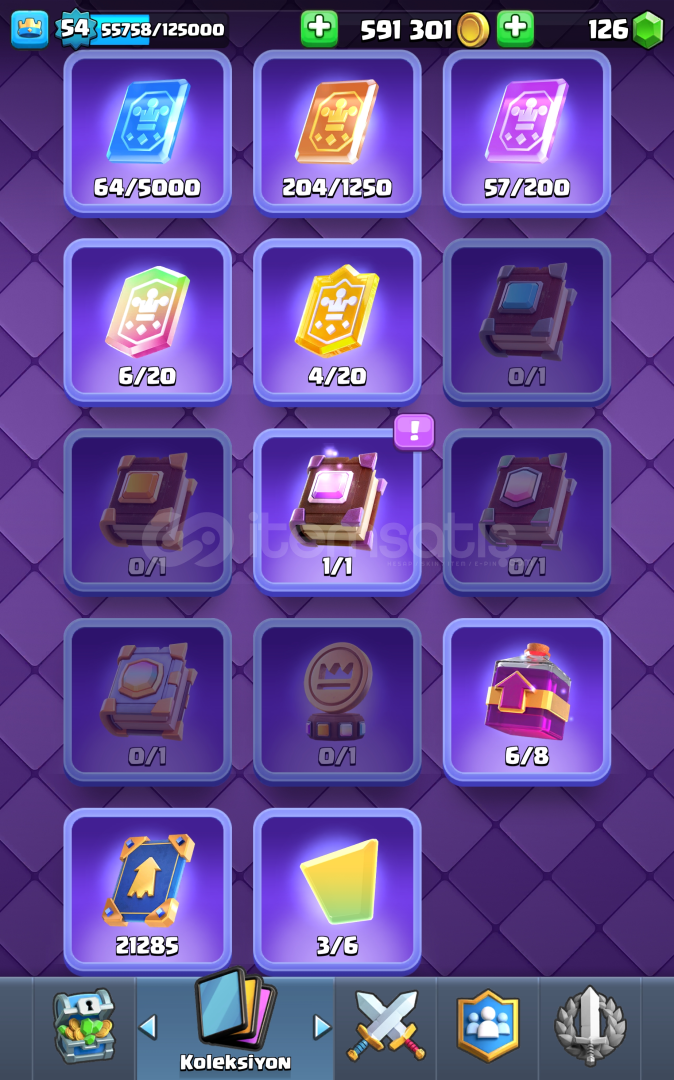
Task: Open the Clan shield tab
Action: point(487,1025)
